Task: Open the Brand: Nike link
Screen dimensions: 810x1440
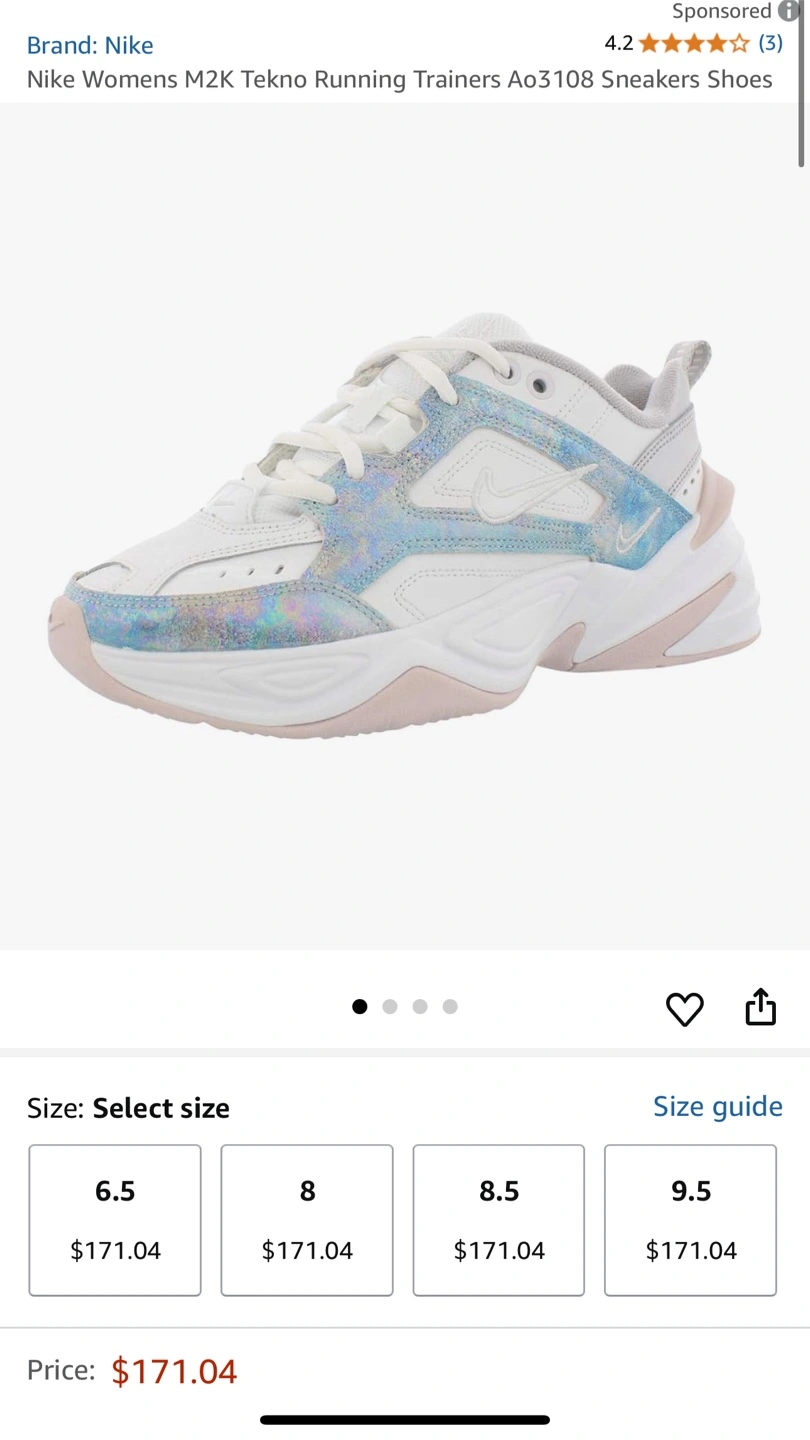Action: 90,45
